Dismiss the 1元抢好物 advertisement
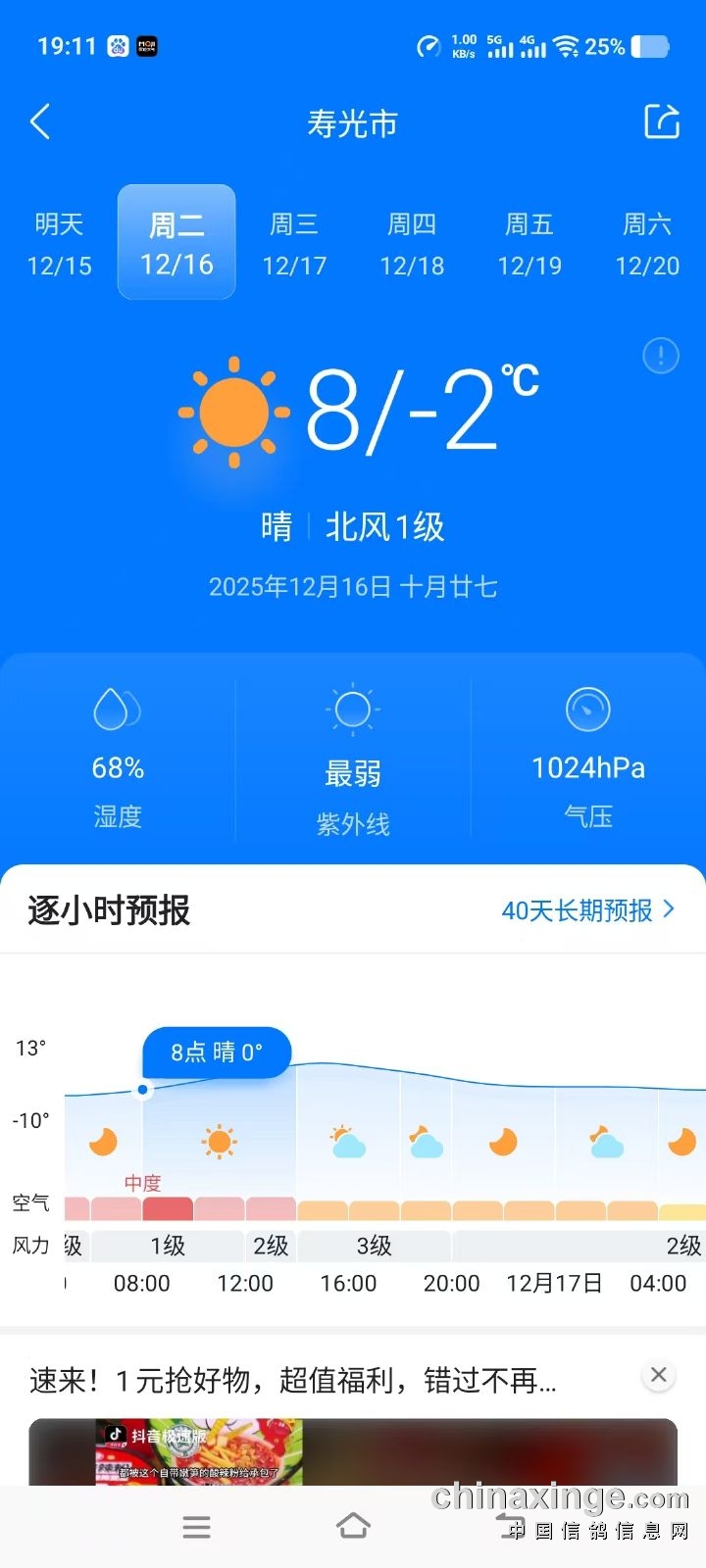The height and width of the screenshot is (1568, 706). (659, 1375)
